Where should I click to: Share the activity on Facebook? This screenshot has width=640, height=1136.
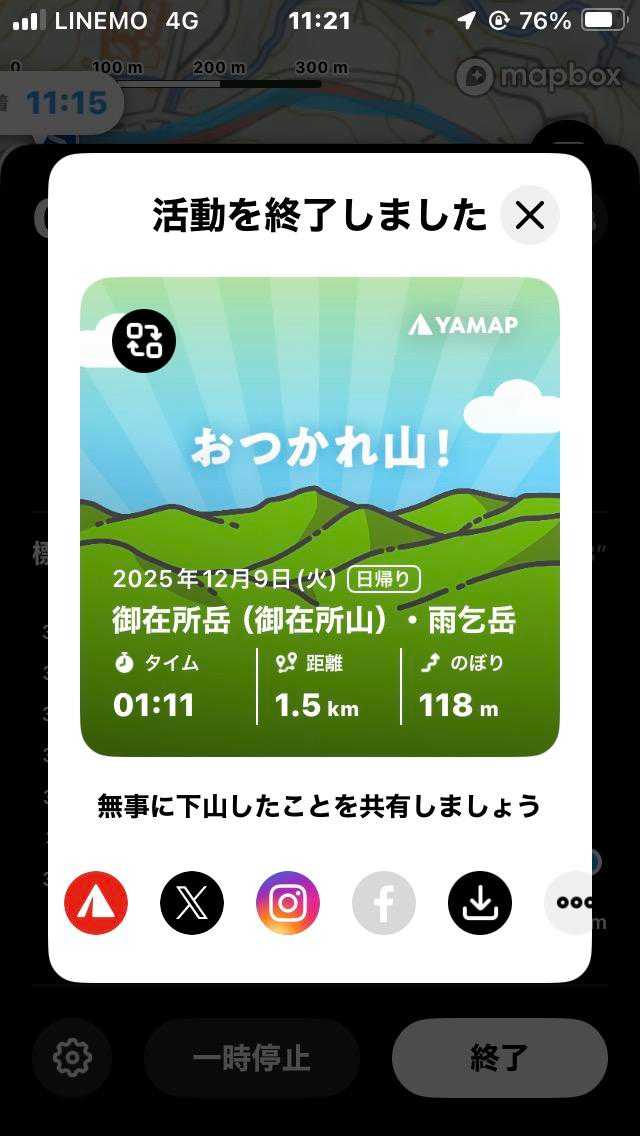coord(384,903)
